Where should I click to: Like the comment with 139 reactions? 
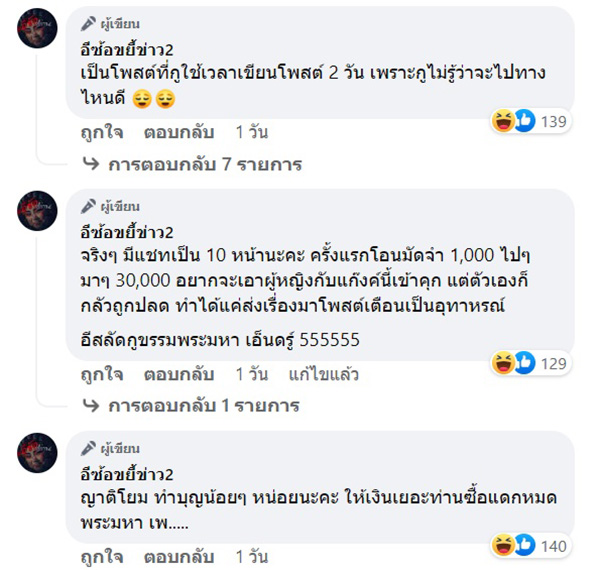pos(100,131)
